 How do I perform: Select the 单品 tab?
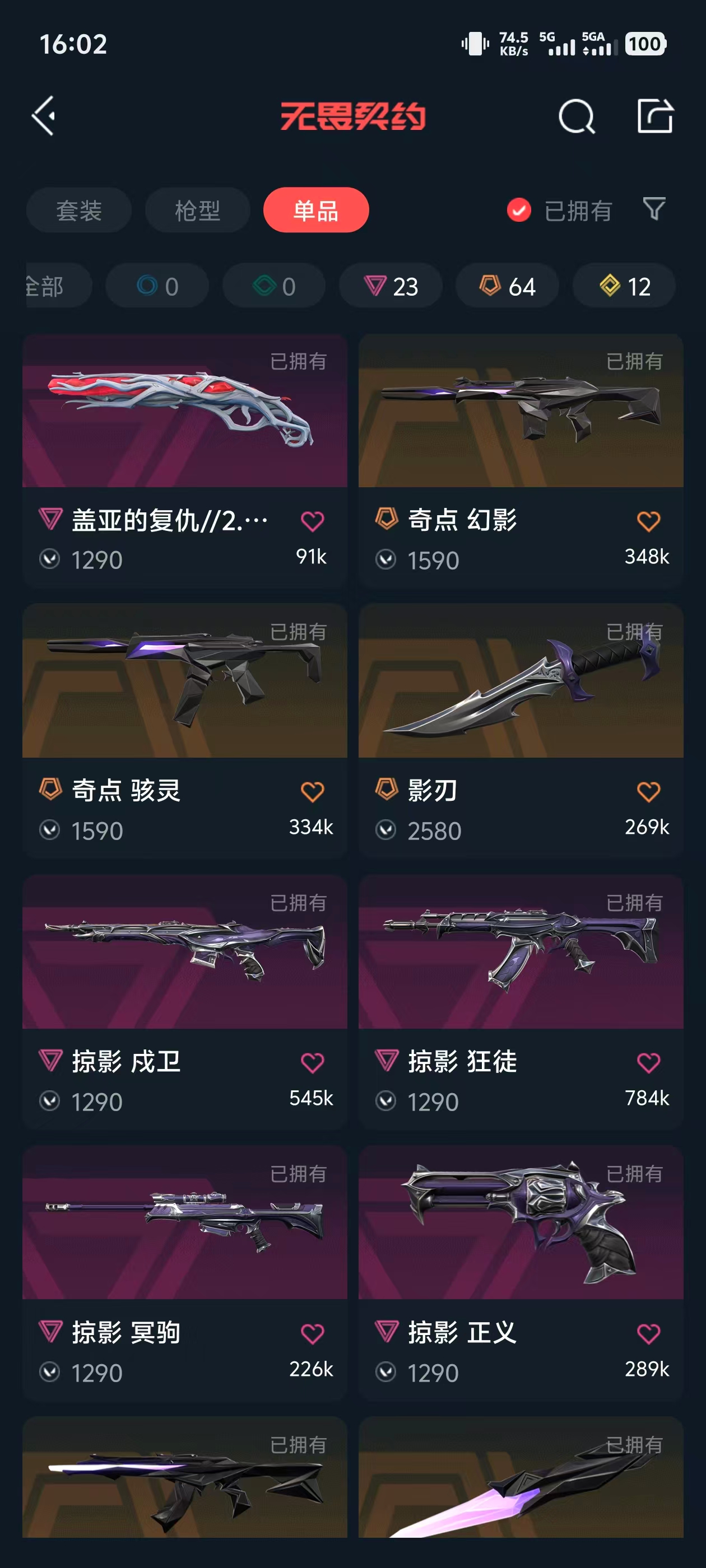click(x=315, y=211)
